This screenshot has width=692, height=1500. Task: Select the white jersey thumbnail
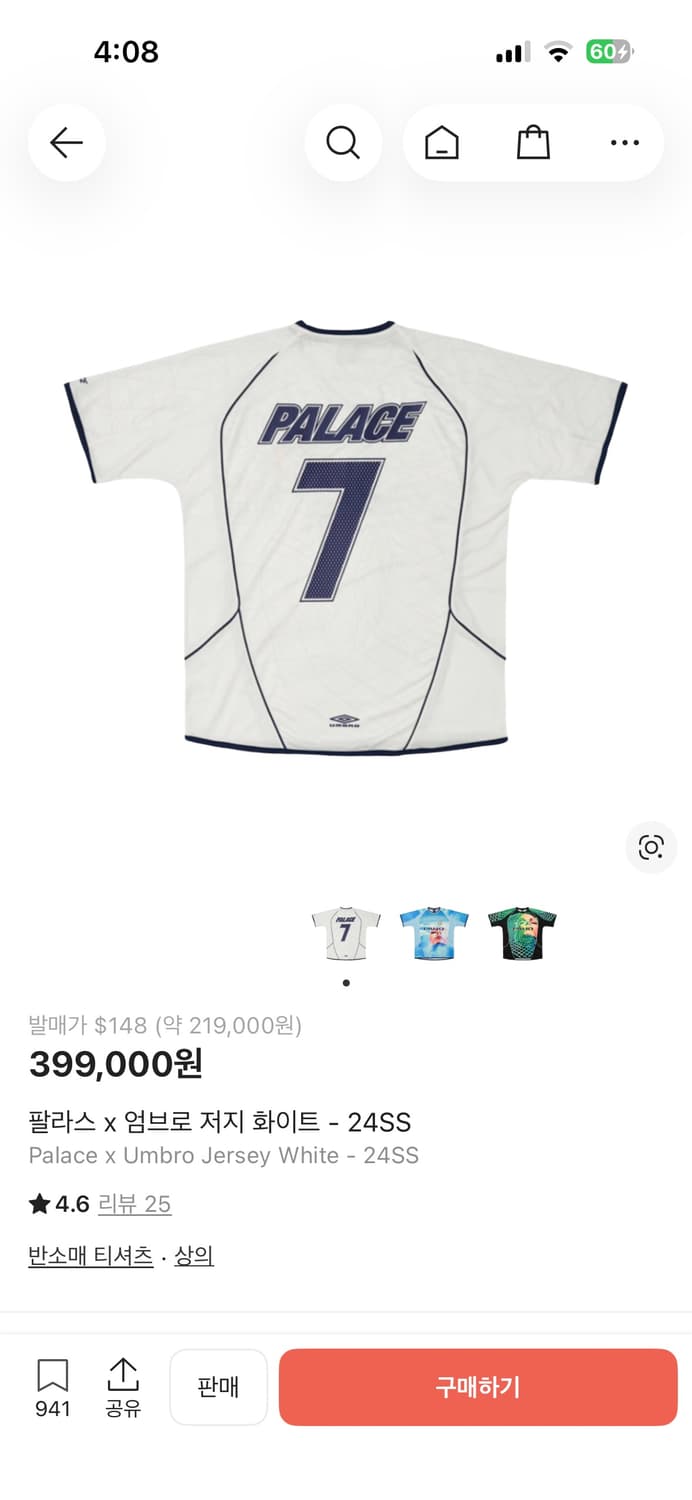346,933
